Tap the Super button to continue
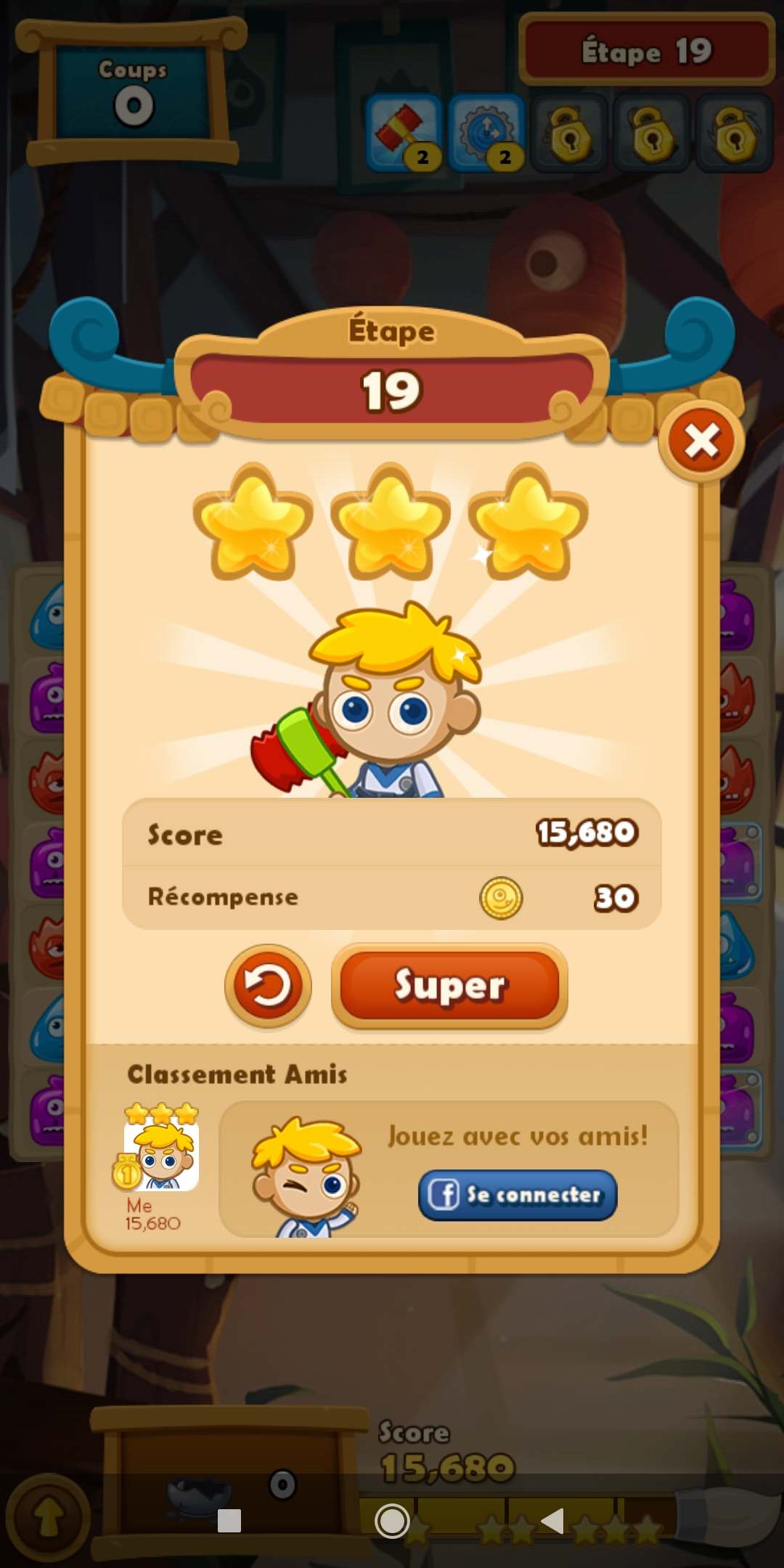Image resolution: width=784 pixels, height=1568 pixels. [449, 987]
